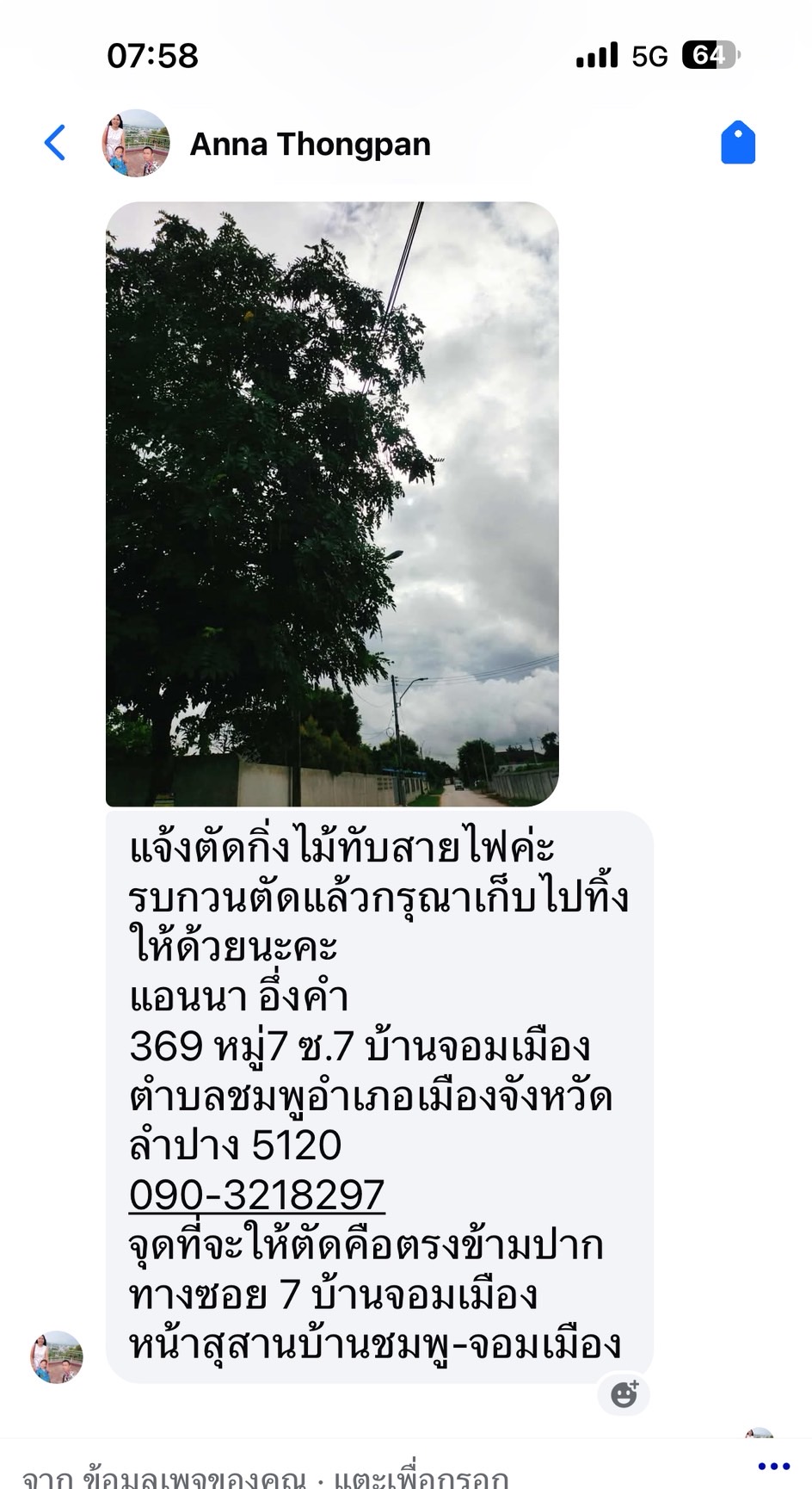Open Anna Thongpan's profile picture
812x1489 pixels.
135,143
